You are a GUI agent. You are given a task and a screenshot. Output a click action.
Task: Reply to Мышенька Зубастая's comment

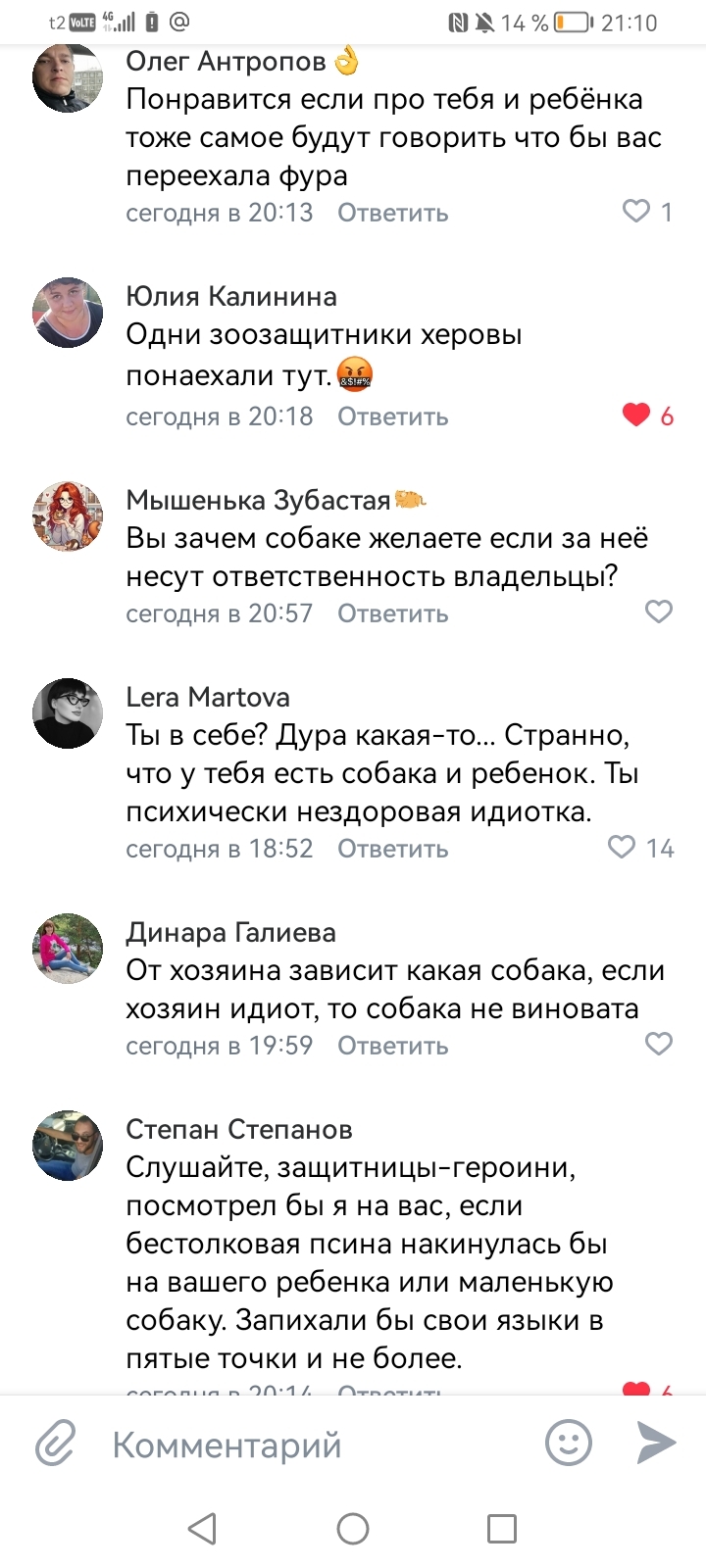click(392, 613)
